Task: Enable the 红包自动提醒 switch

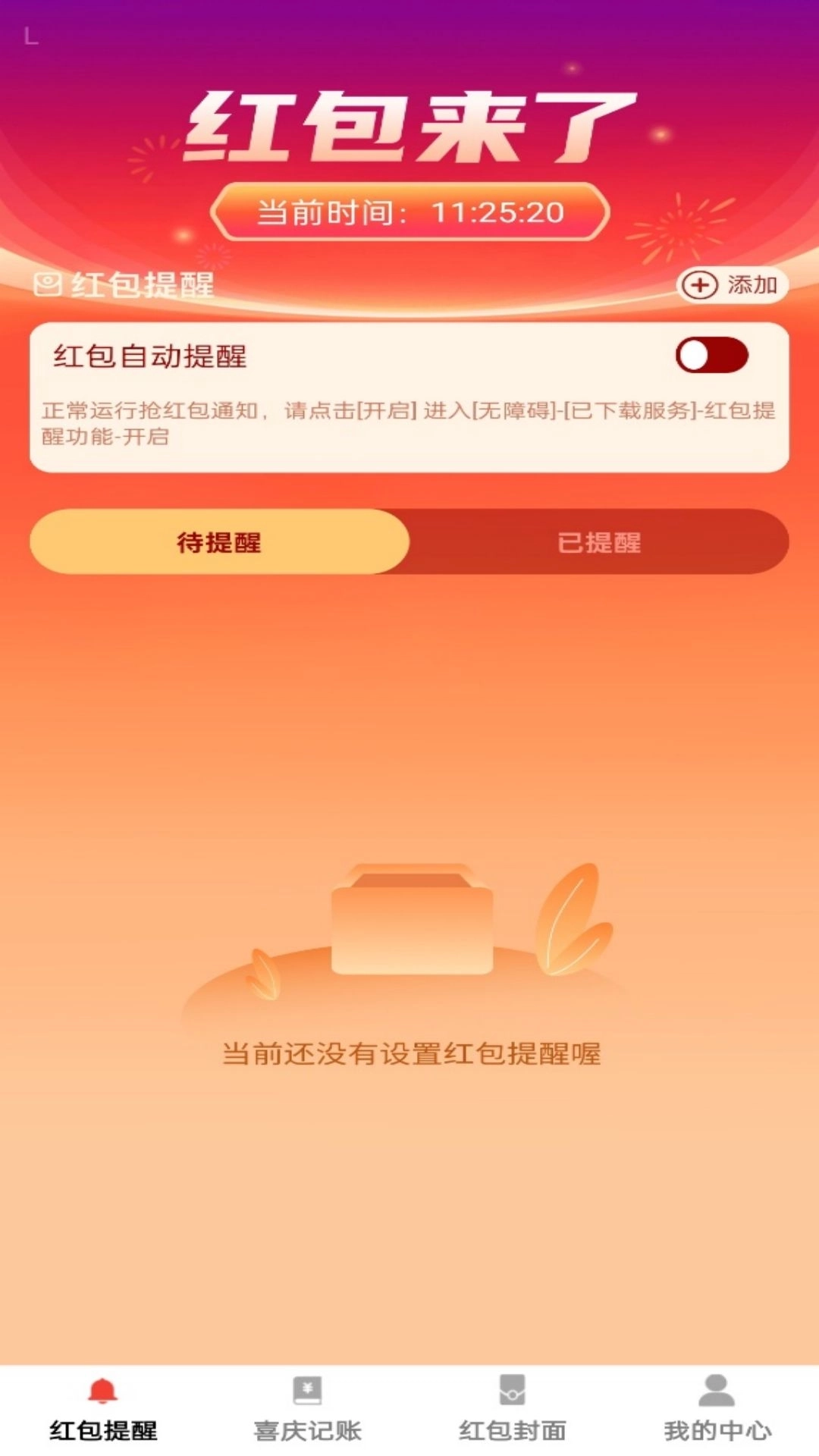Action: pos(714,353)
